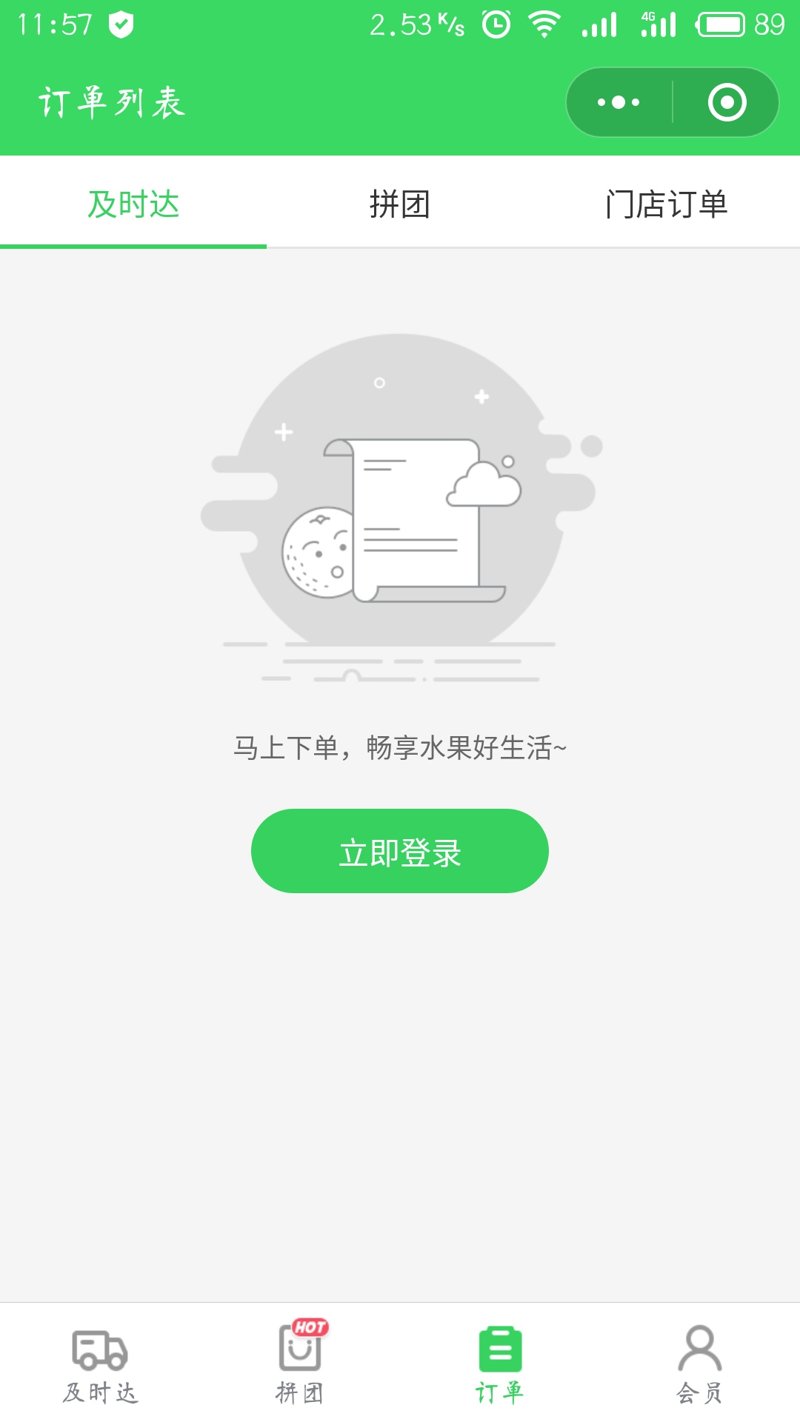Image resolution: width=800 pixels, height=1422 pixels.
Task: Select the 及时达 orders tab at top
Action: [133, 204]
